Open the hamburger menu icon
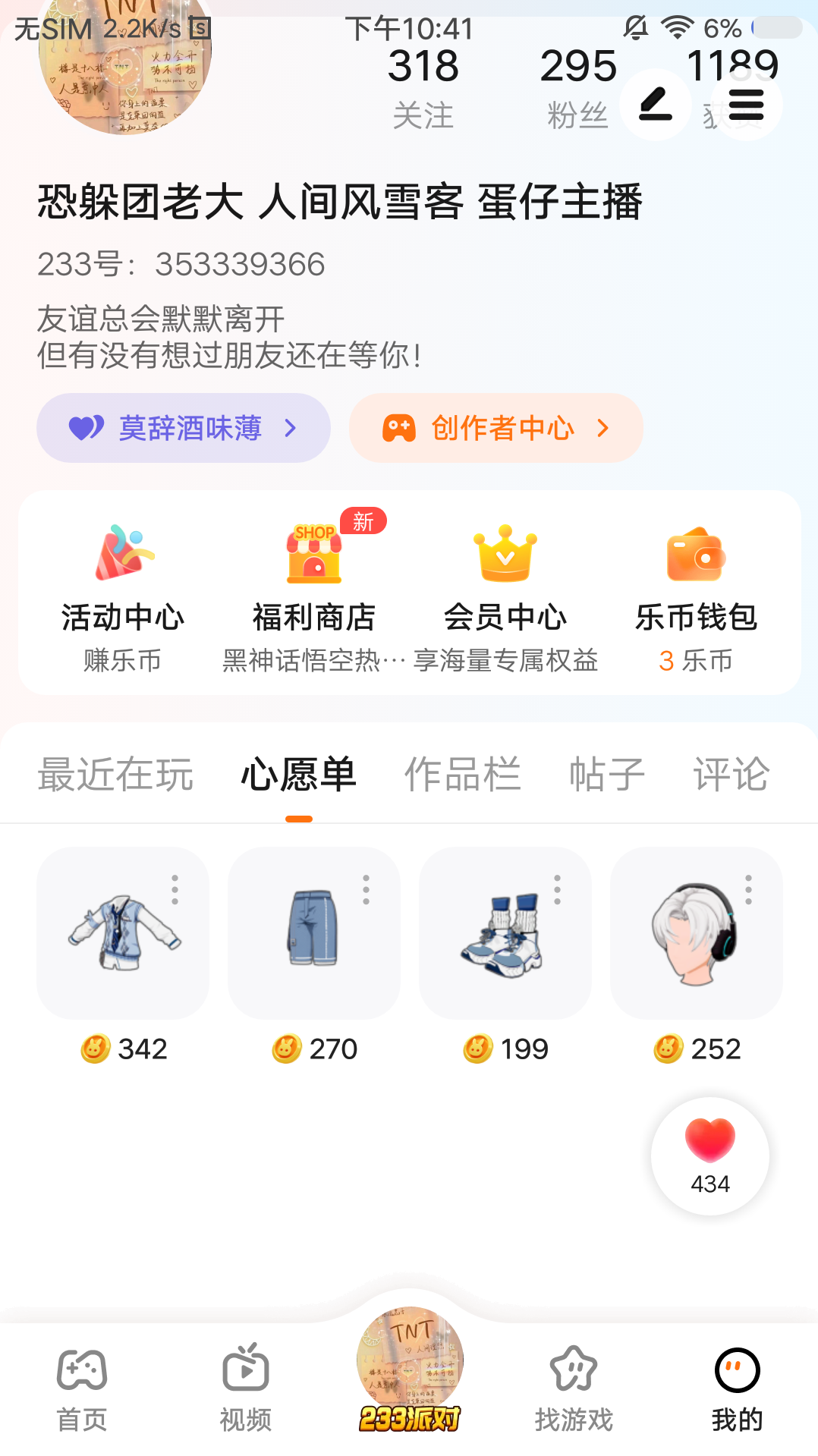818x1456 pixels. coord(746,105)
